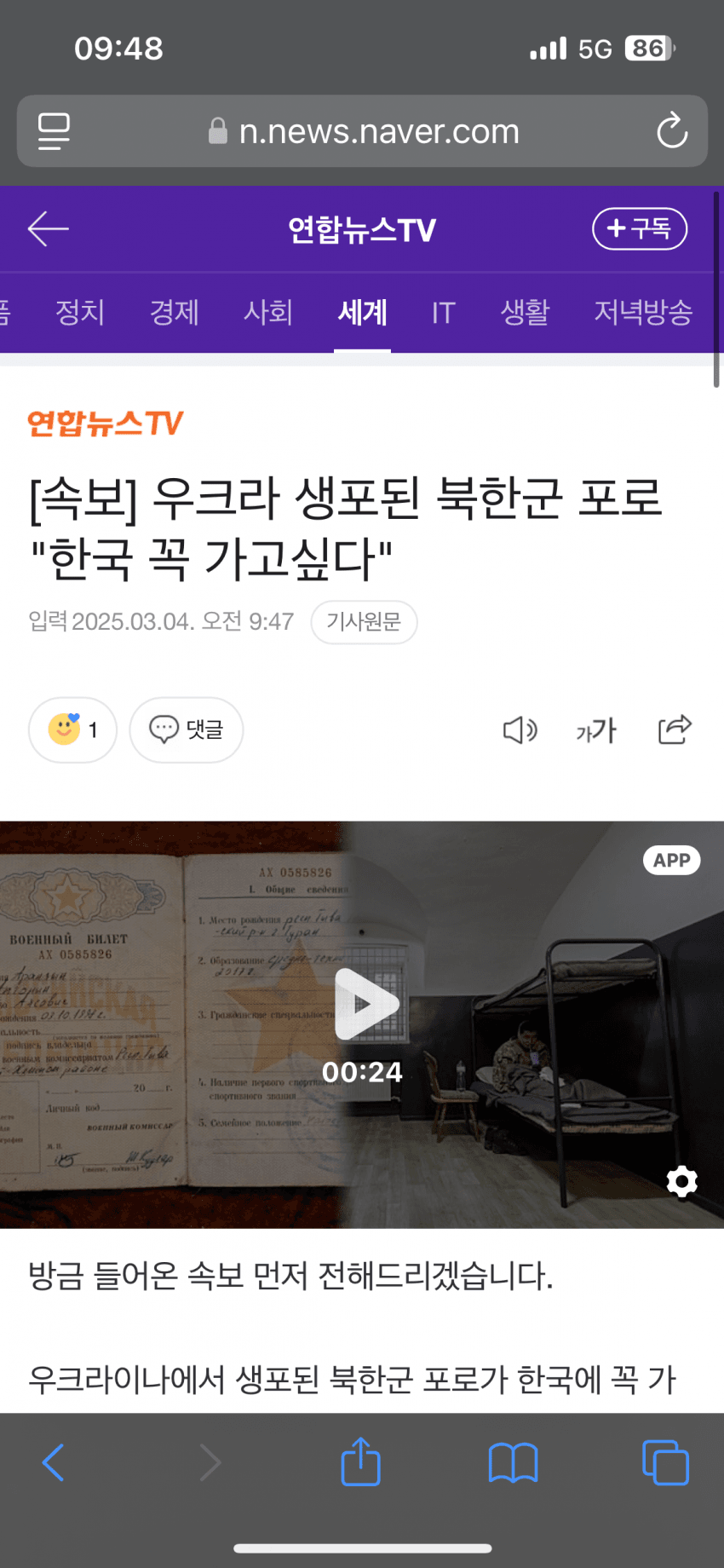Viewport: 724px width, 1568px height.
Task: Switch to the 생활 tab
Action: coord(525,312)
